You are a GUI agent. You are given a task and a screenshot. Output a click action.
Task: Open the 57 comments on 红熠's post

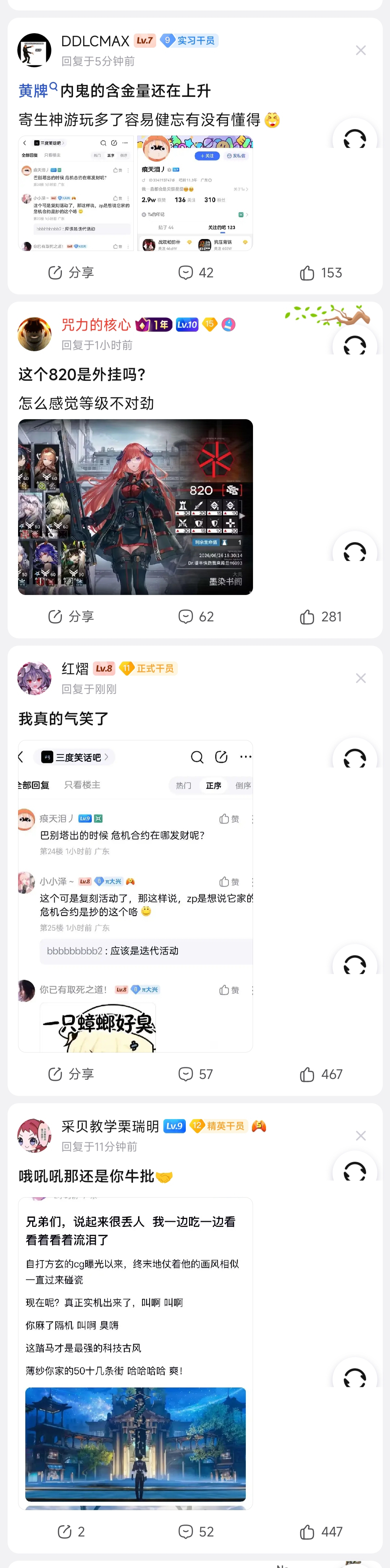[x=196, y=1074]
